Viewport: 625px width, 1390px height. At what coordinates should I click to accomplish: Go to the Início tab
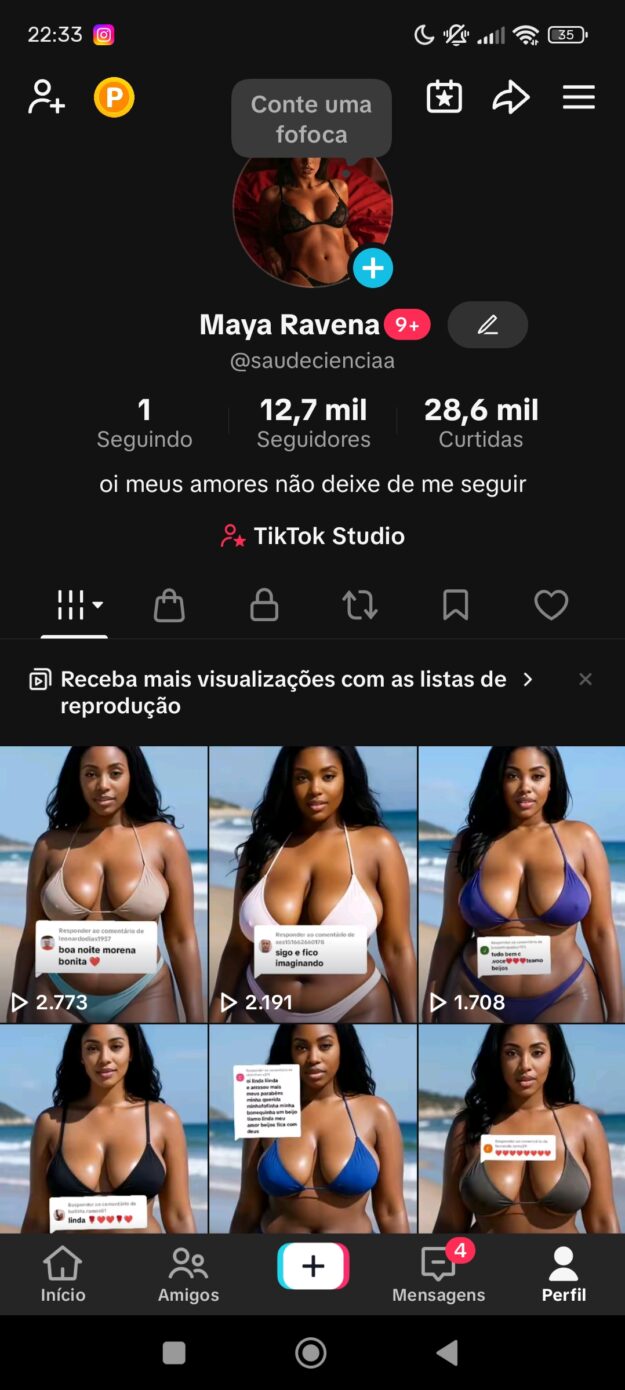pyautogui.click(x=63, y=1274)
